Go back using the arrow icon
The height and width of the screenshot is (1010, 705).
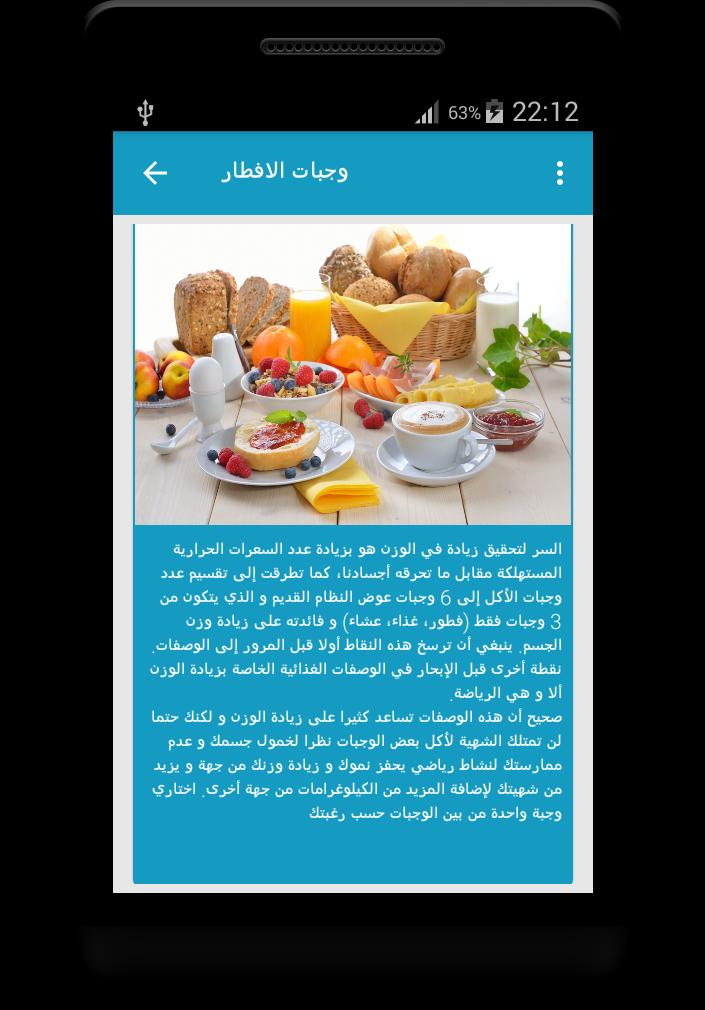pos(155,173)
